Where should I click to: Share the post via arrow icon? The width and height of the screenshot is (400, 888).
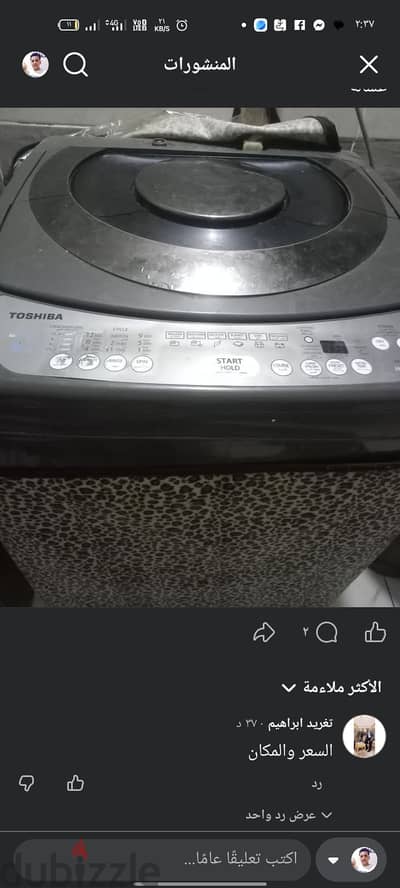pyautogui.click(x=264, y=633)
